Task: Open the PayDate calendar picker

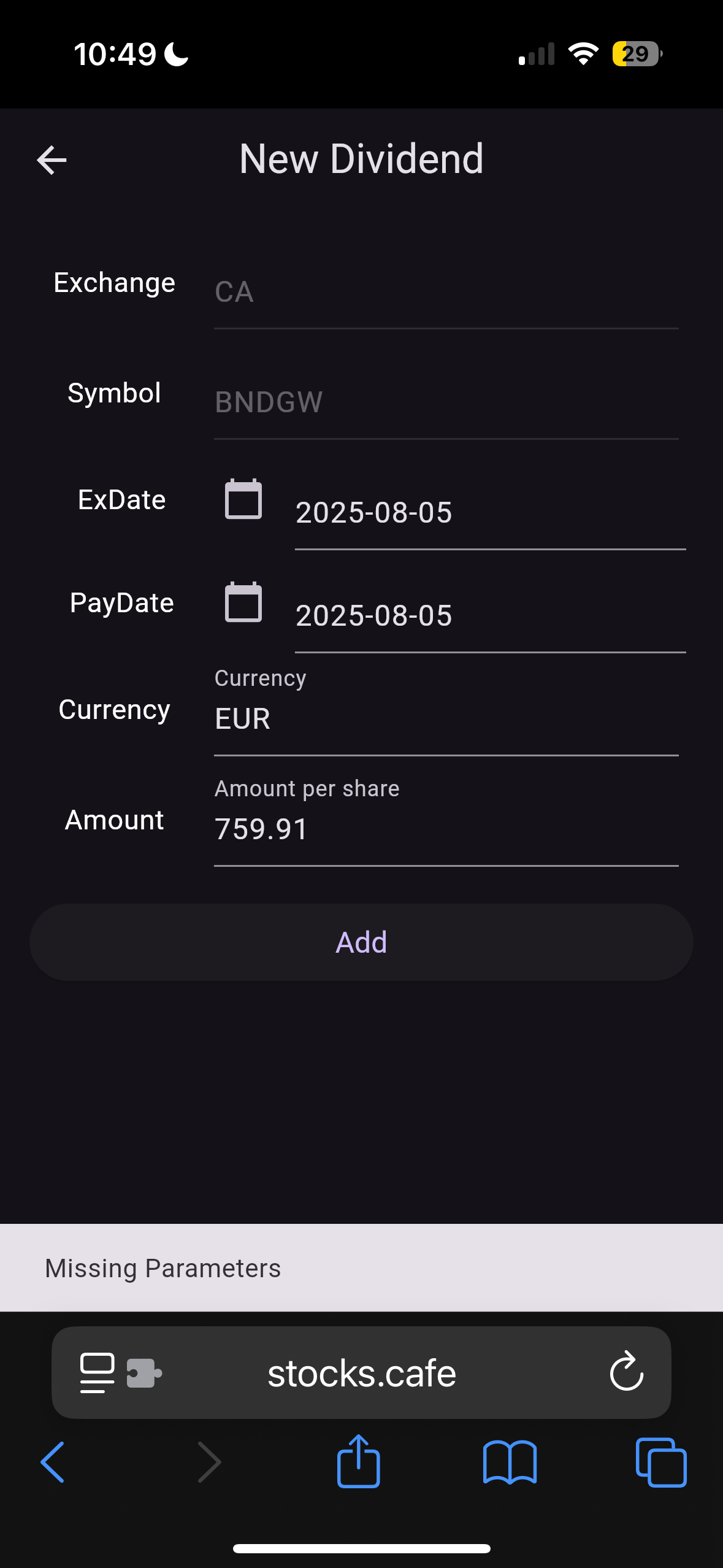Action: pos(243,602)
